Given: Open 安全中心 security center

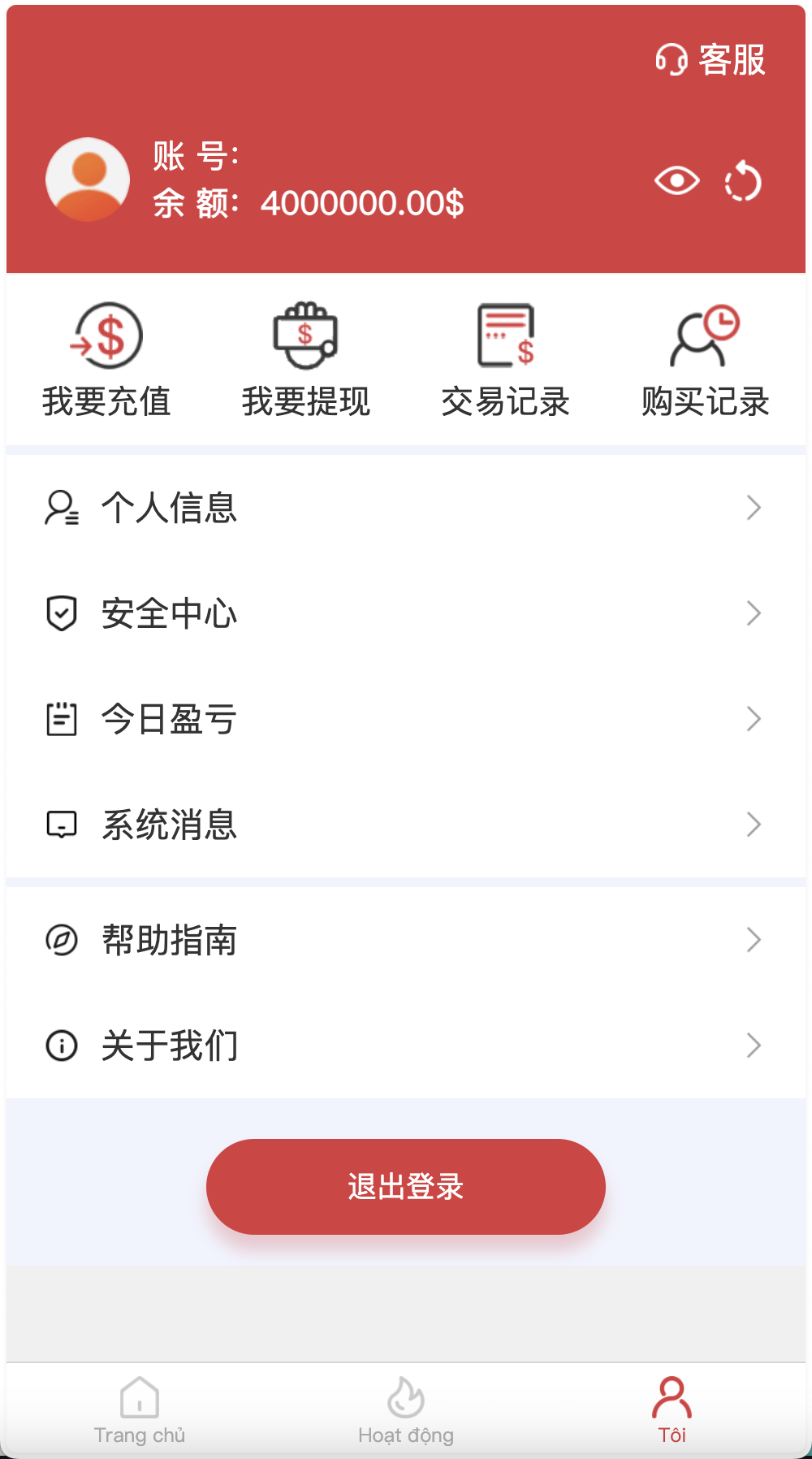Looking at the screenshot, I should click(x=168, y=613).
